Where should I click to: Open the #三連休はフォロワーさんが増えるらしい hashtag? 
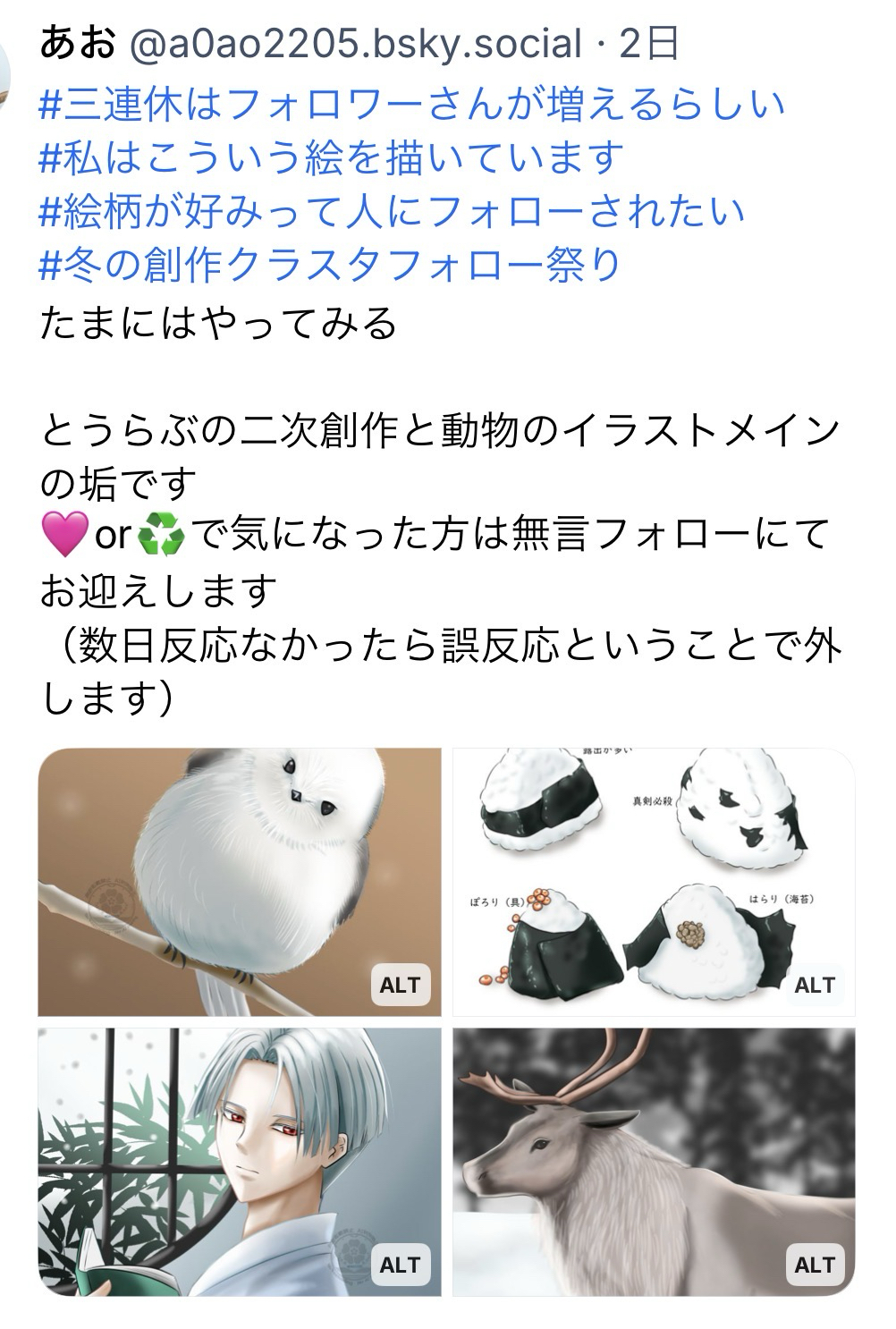click(411, 105)
